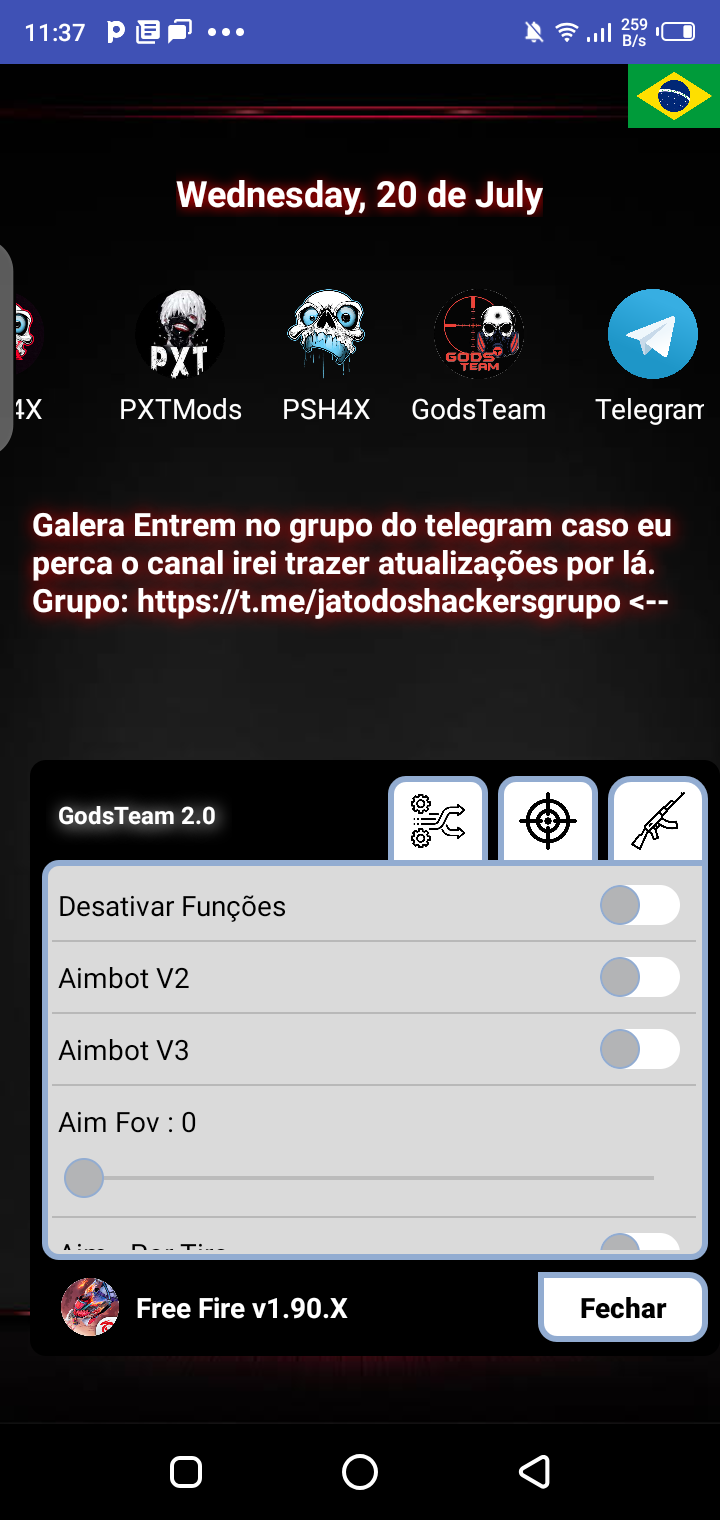Go back using the system back button
The image size is (720, 1520).
point(535,1471)
